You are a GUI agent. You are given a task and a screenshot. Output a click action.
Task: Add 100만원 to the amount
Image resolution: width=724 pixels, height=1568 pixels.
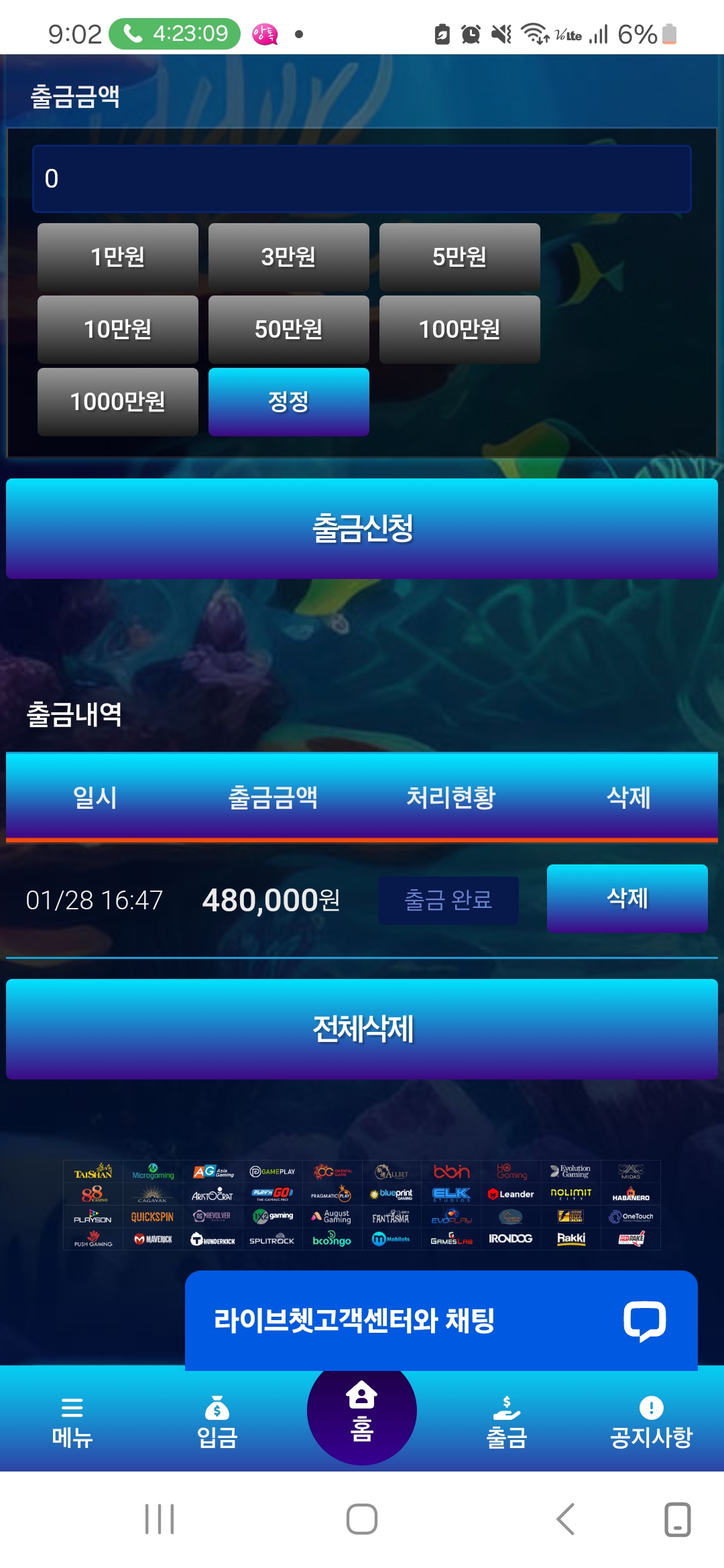coord(460,329)
